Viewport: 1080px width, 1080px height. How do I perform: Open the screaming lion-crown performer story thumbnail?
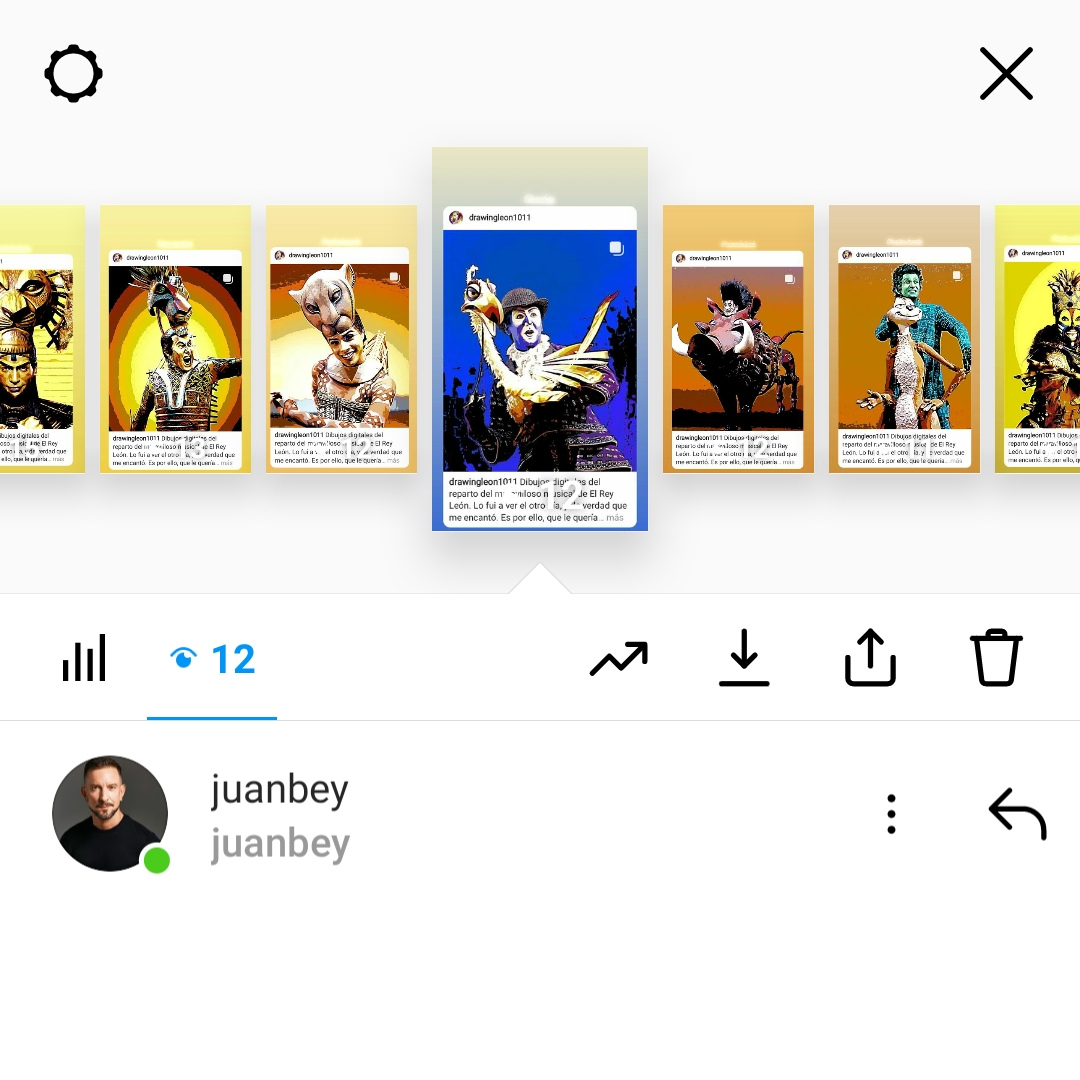coord(175,339)
